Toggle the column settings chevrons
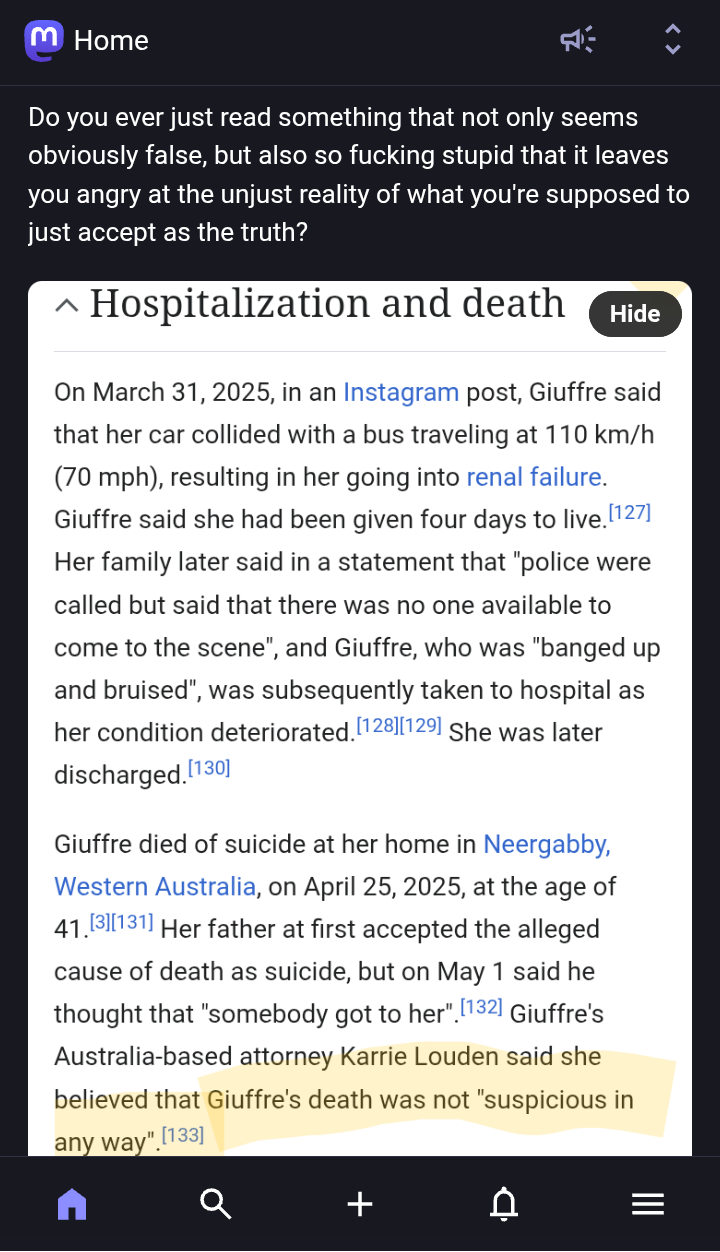 [x=673, y=40]
